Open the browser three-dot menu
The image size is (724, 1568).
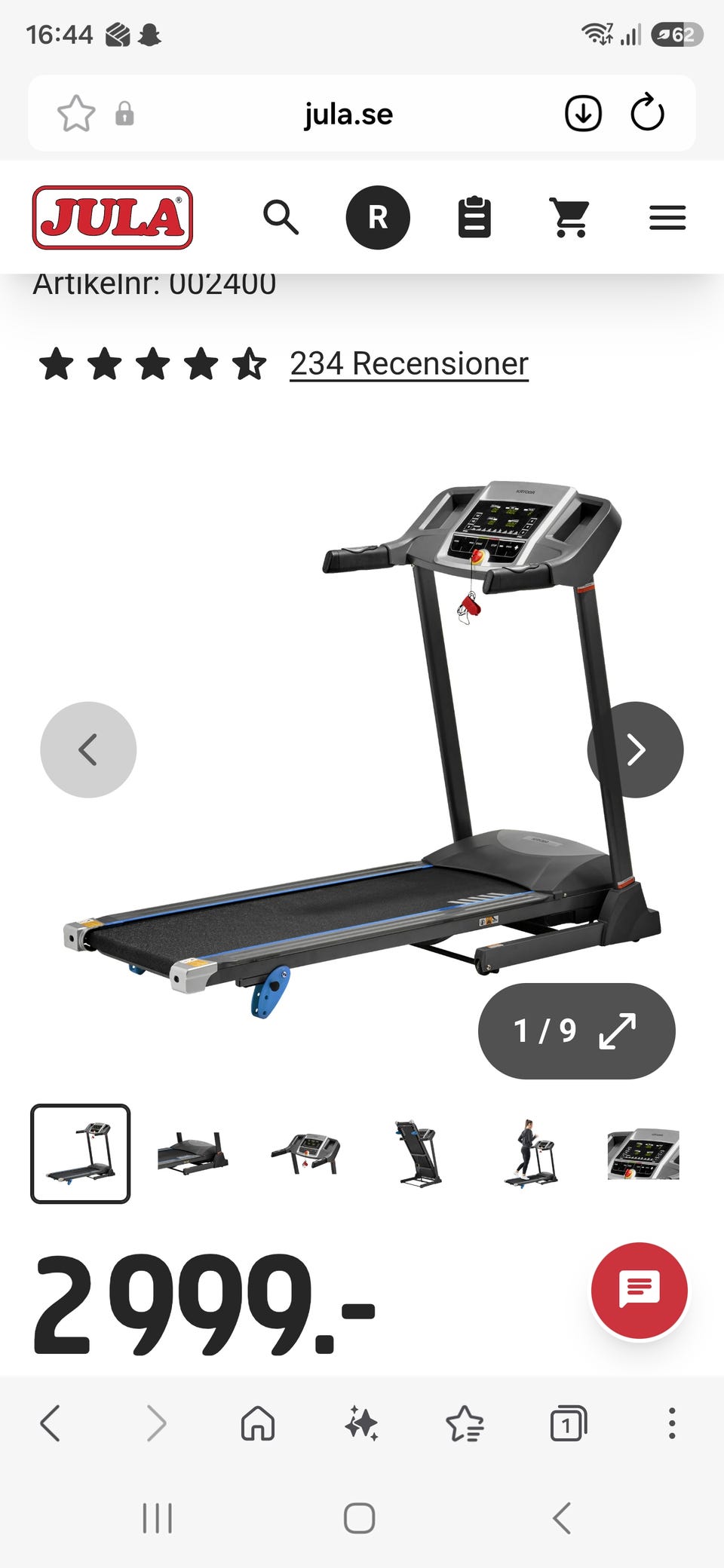click(671, 1424)
